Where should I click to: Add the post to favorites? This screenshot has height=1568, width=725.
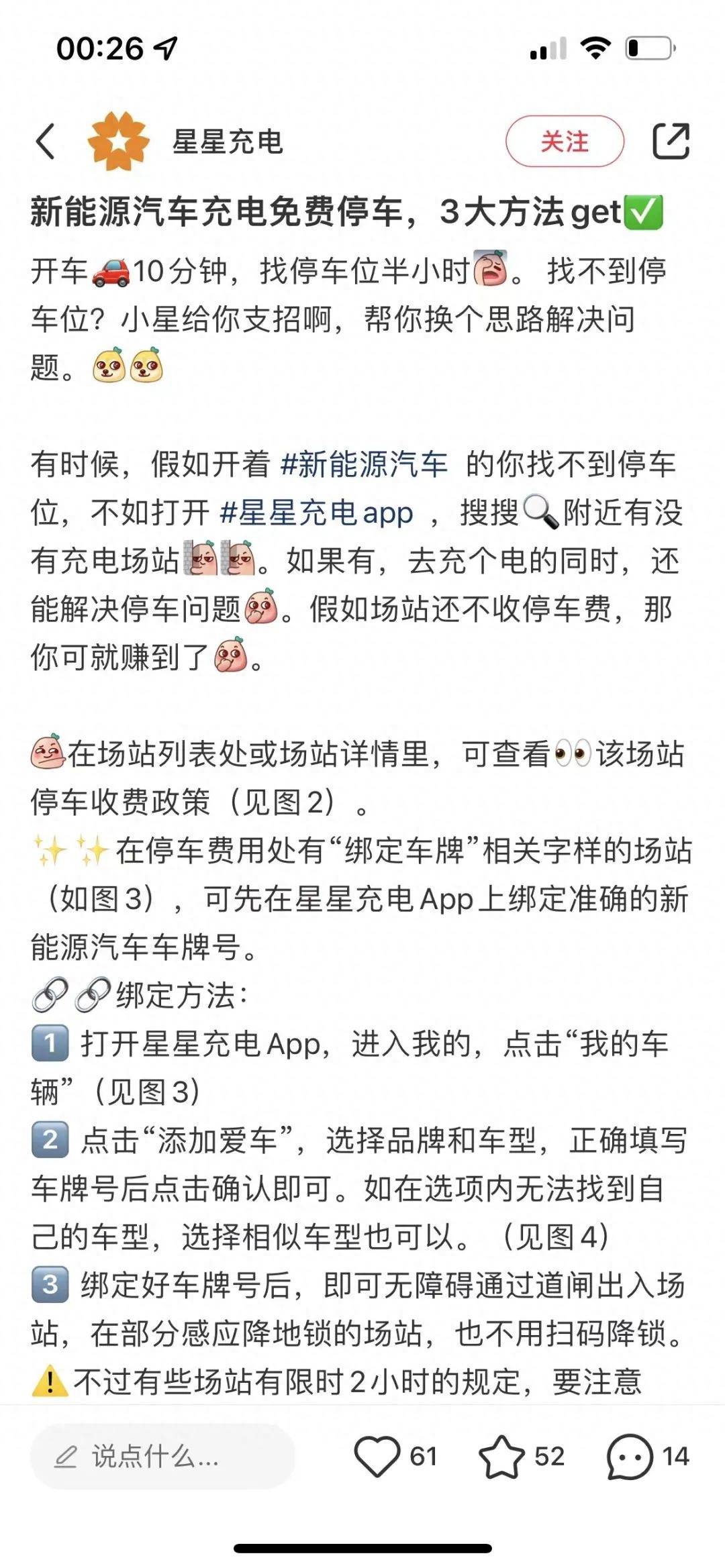[x=501, y=1456]
